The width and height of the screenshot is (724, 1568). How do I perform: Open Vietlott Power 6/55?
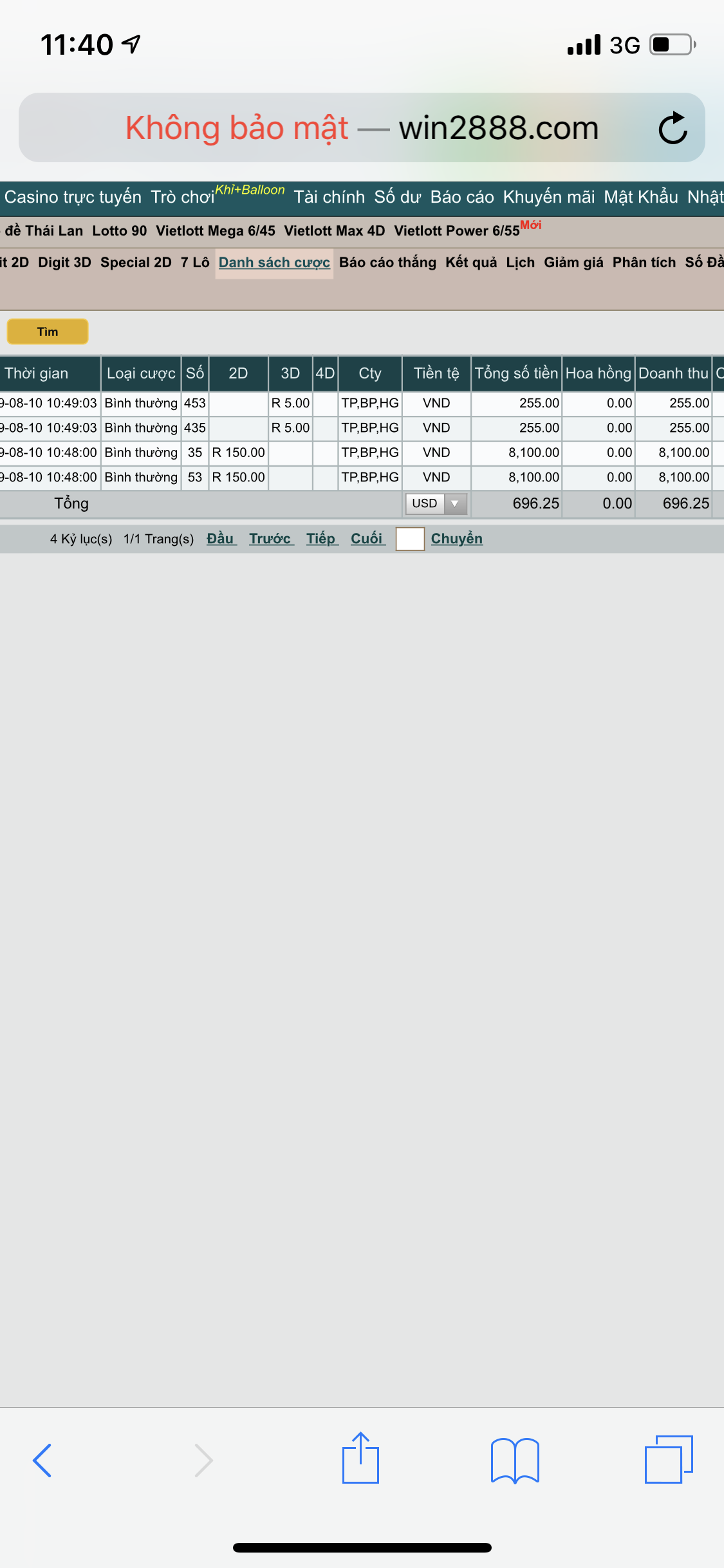(457, 231)
